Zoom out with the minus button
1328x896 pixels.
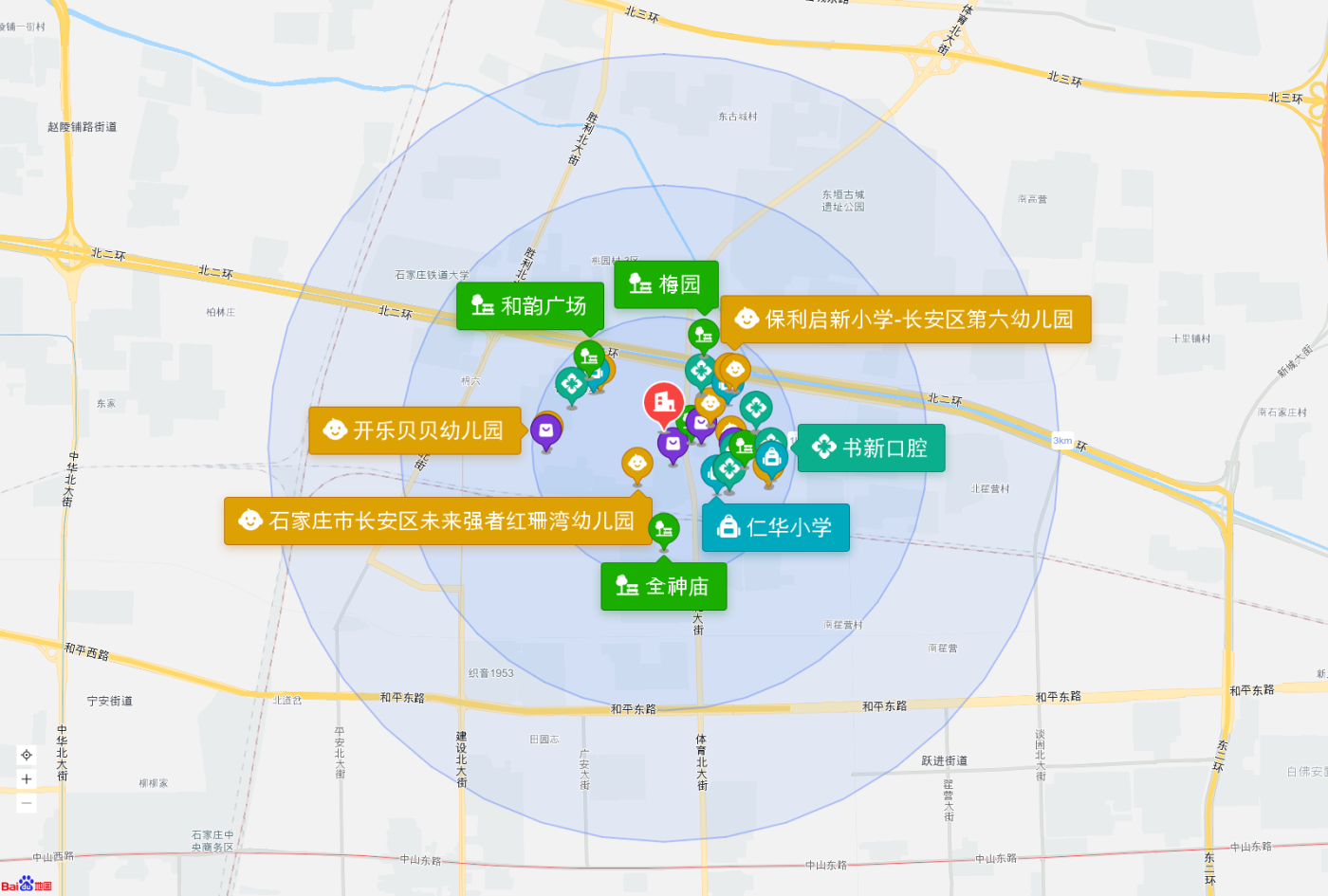coord(27,803)
